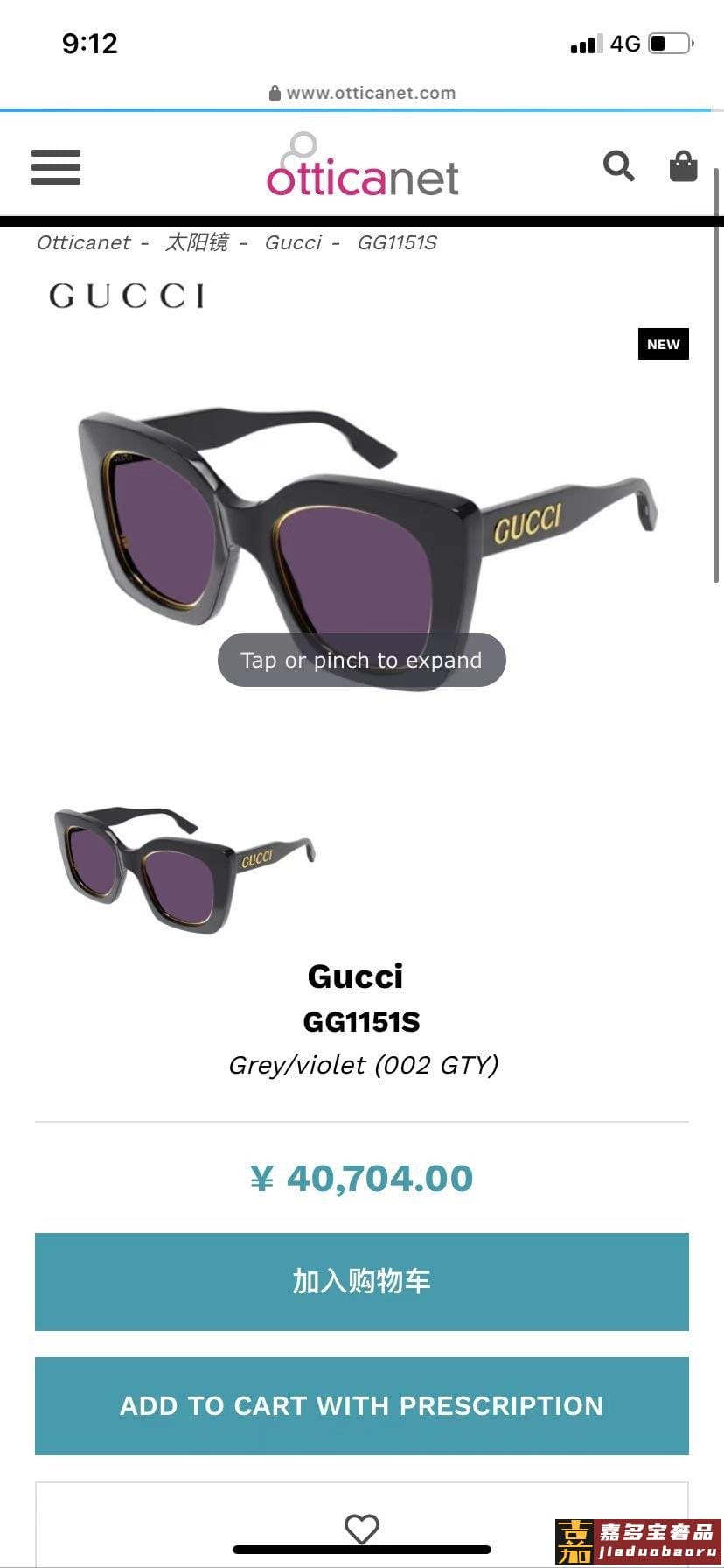Go to Otticanet home logo
This screenshot has width=724, height=1568.
point(362,166)
